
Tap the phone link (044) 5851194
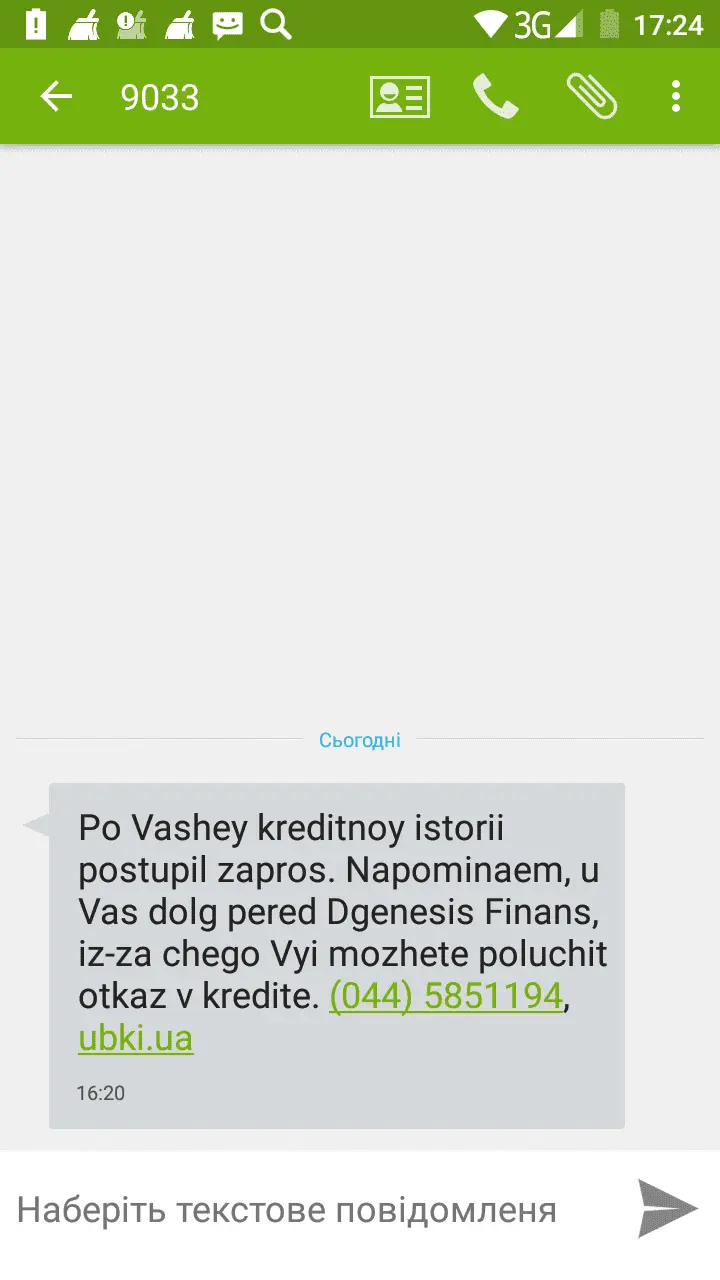[446, 996]
